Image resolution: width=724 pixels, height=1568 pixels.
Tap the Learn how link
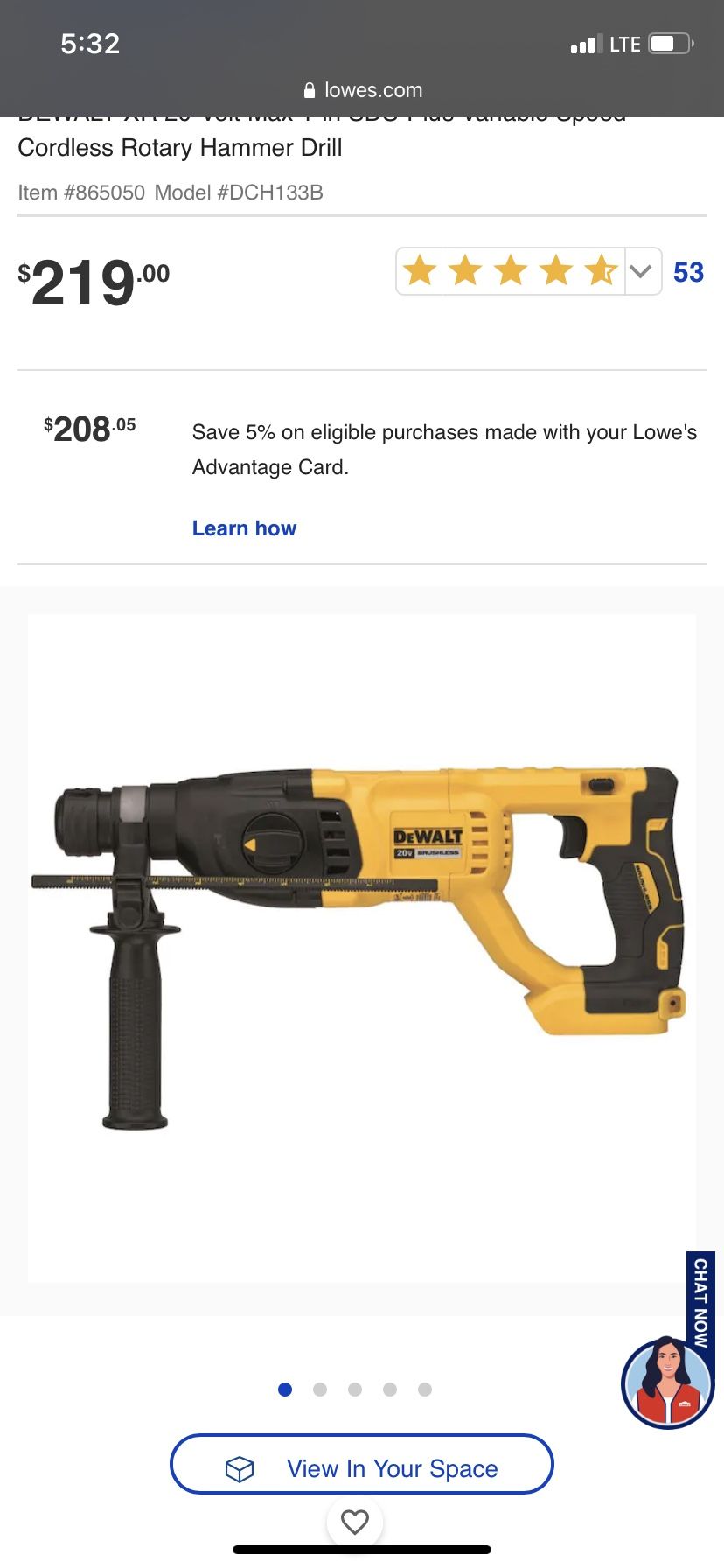click(x=244, y=528)
